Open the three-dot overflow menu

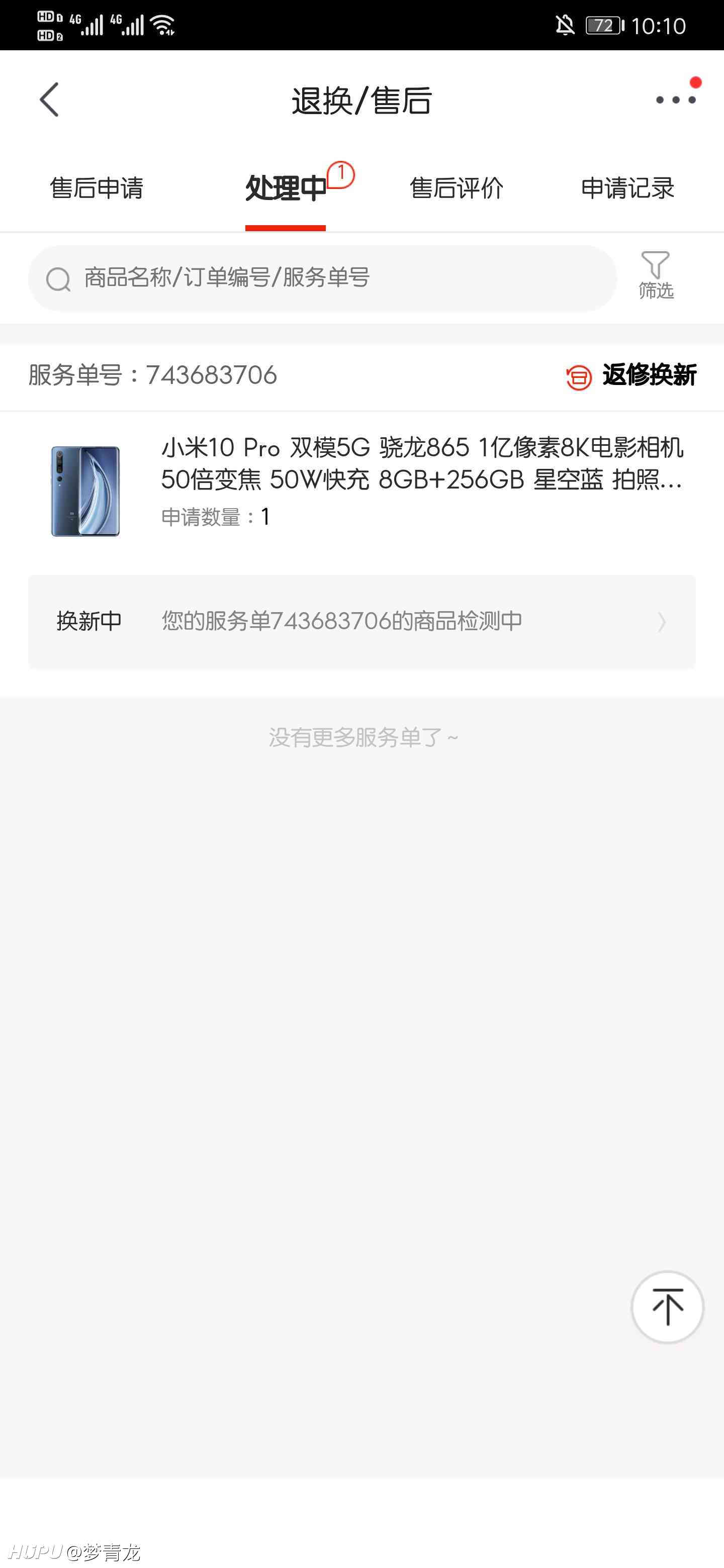[675, 100]
